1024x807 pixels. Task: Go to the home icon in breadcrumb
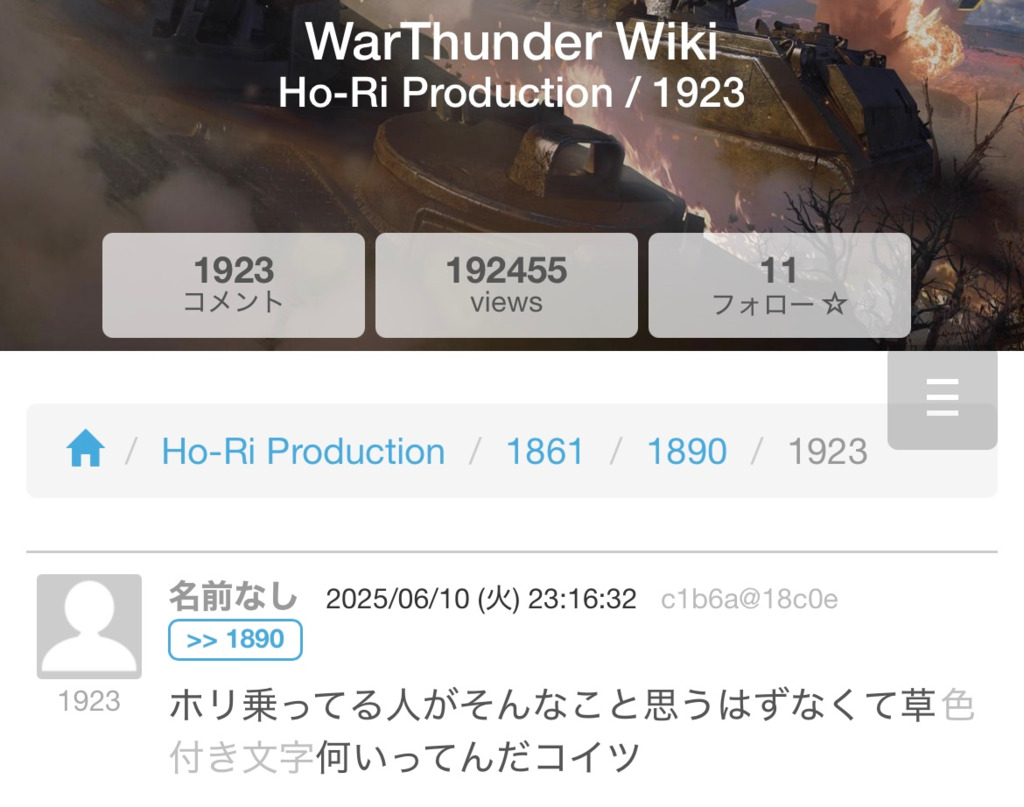pyautogui.click(x=86, y=451)
